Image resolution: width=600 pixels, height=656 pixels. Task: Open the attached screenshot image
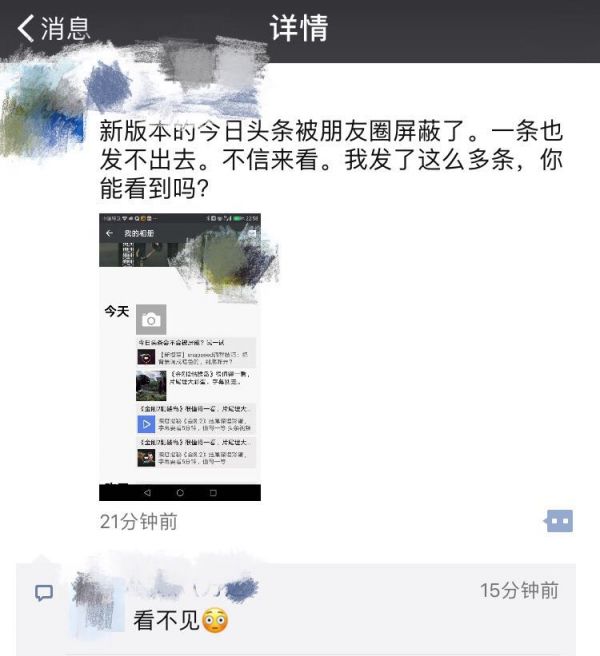[180, 356]
